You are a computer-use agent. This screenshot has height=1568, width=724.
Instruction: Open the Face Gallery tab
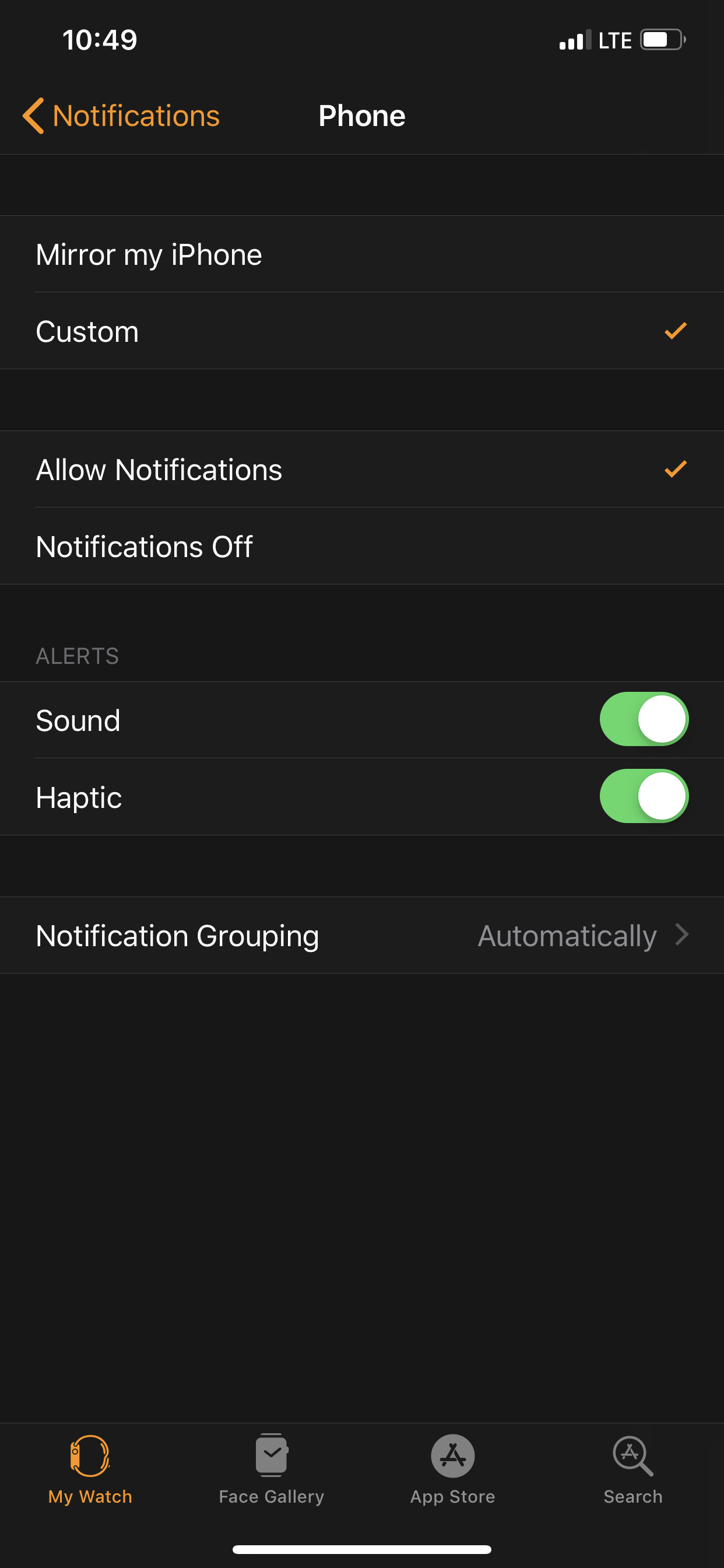271,1471
